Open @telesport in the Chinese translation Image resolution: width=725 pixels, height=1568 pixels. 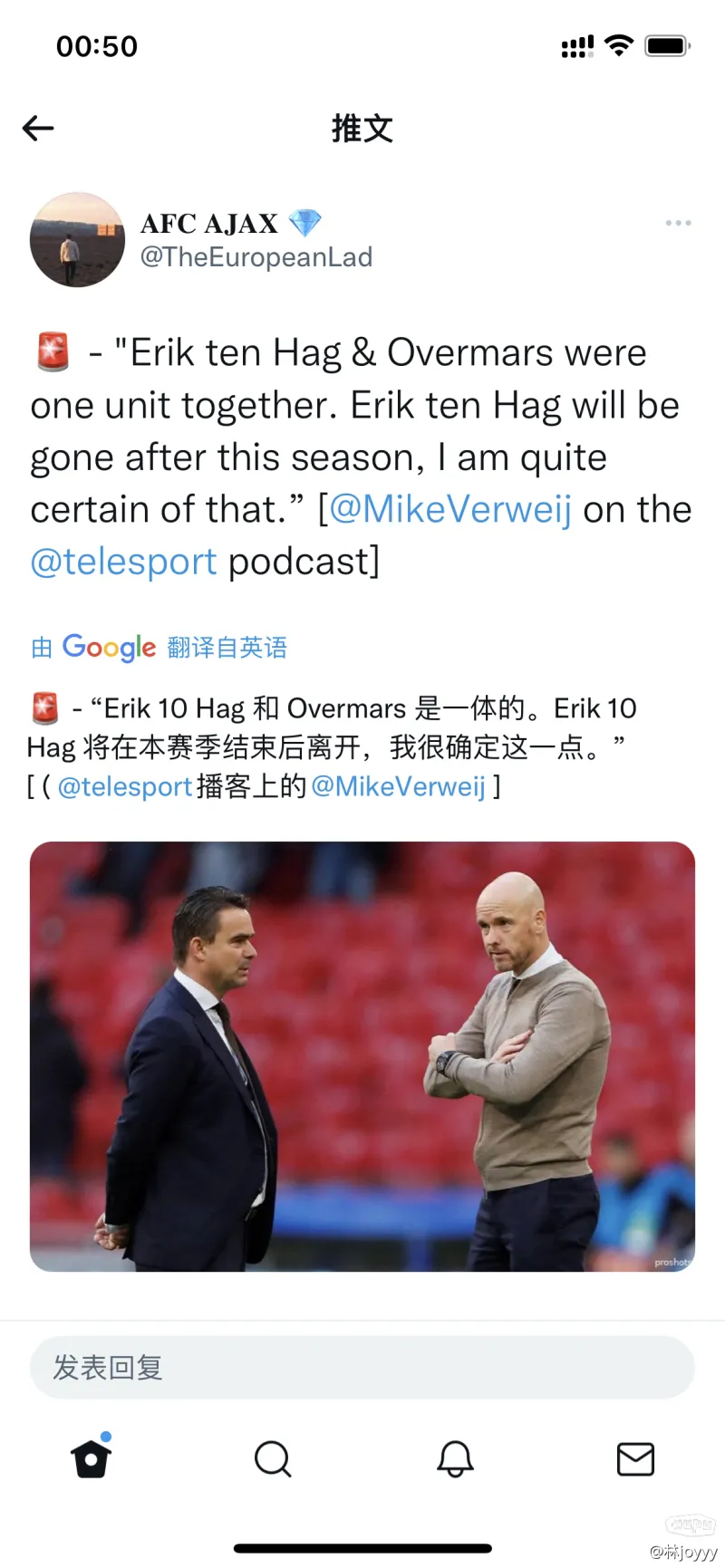click(x=125, y=786)
